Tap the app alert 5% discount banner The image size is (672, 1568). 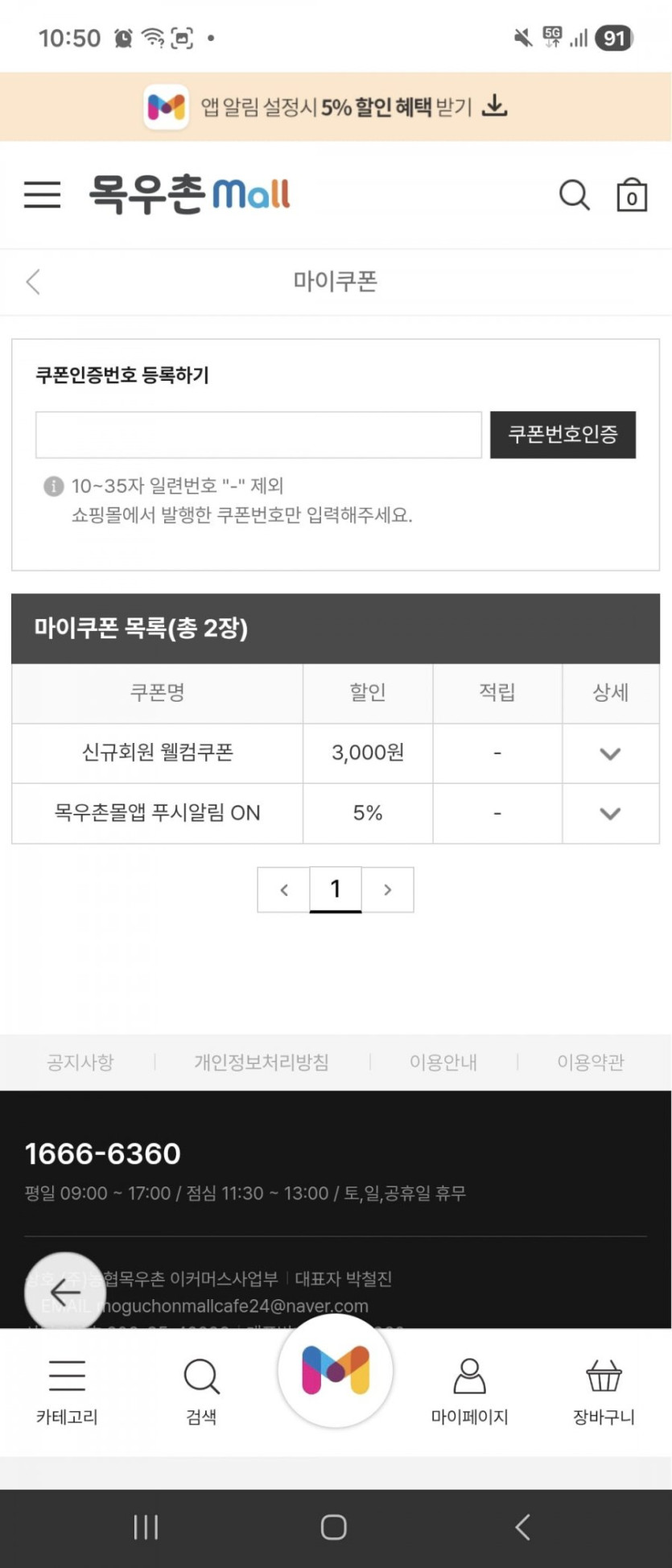pyautogui.click(x=336, y=106)
